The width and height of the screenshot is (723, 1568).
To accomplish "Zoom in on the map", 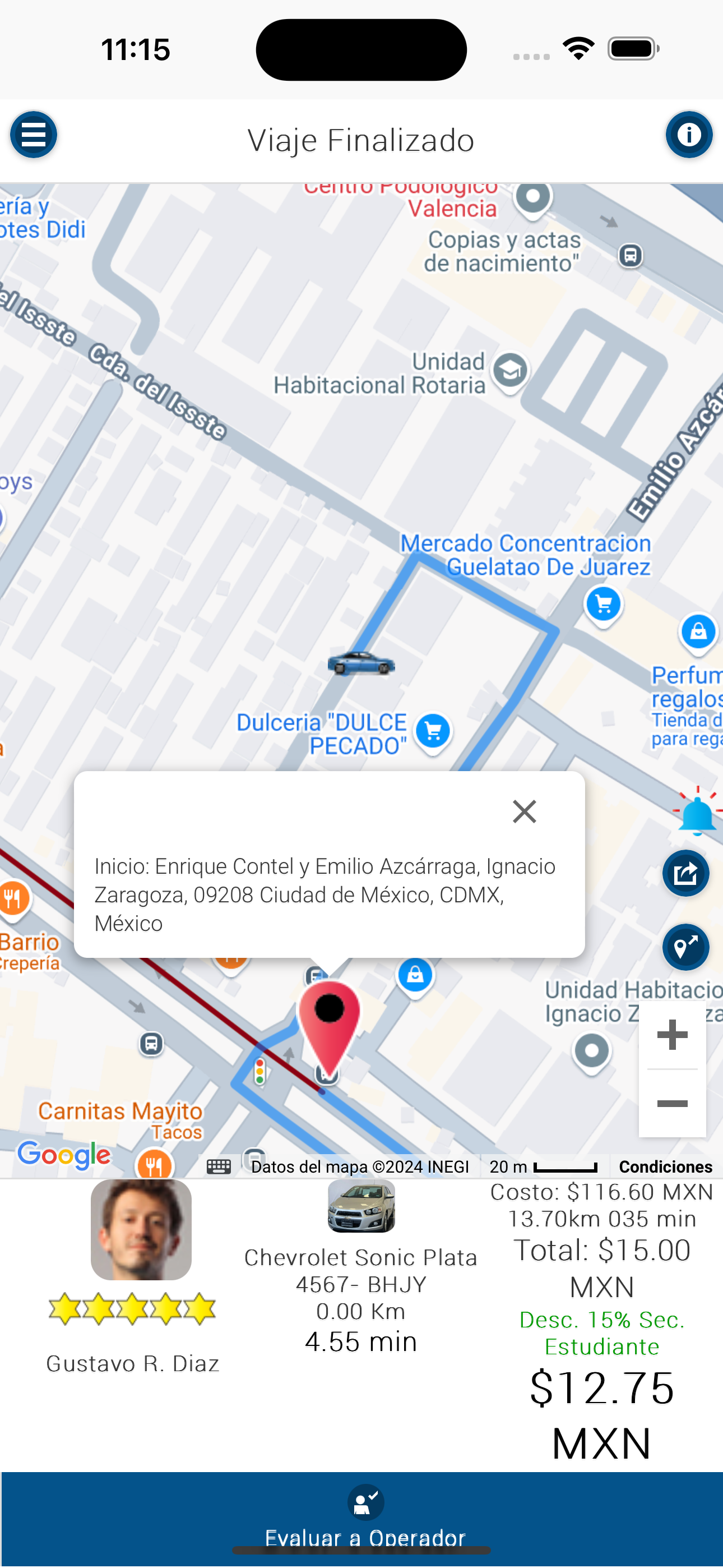I will tap(673, 1035).
